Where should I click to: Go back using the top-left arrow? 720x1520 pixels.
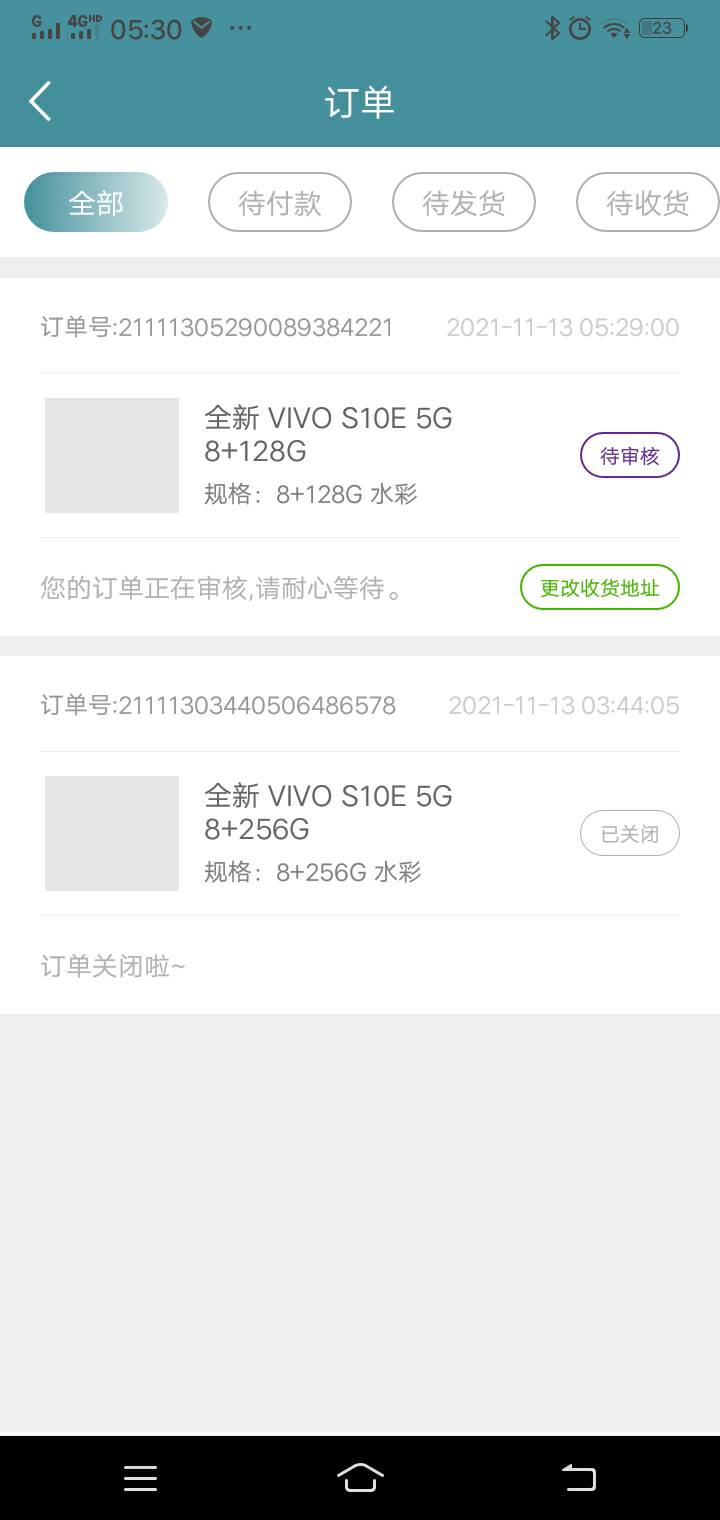click(40, 102)
